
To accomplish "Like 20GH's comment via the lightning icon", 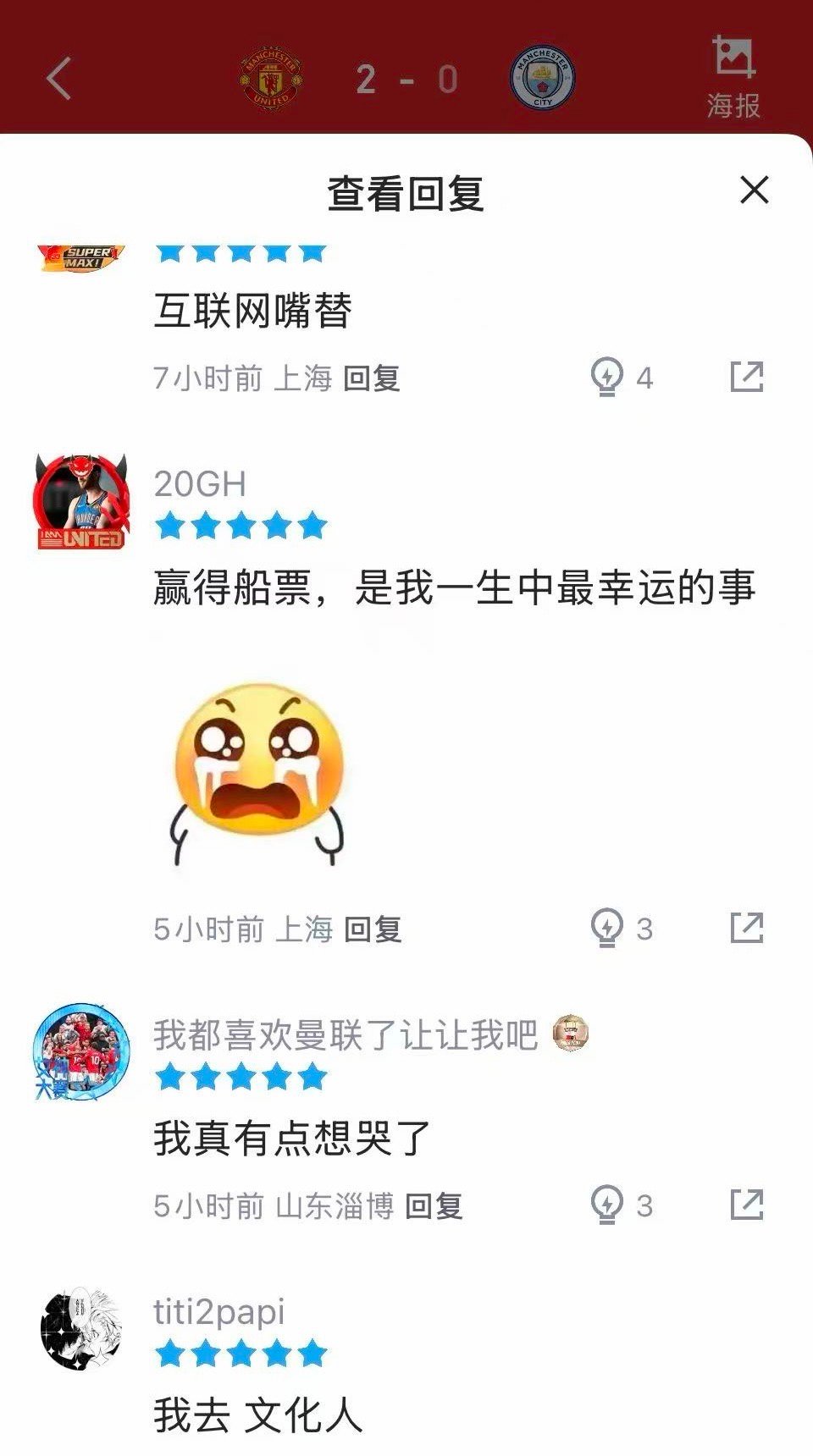I will pos(605,928).
